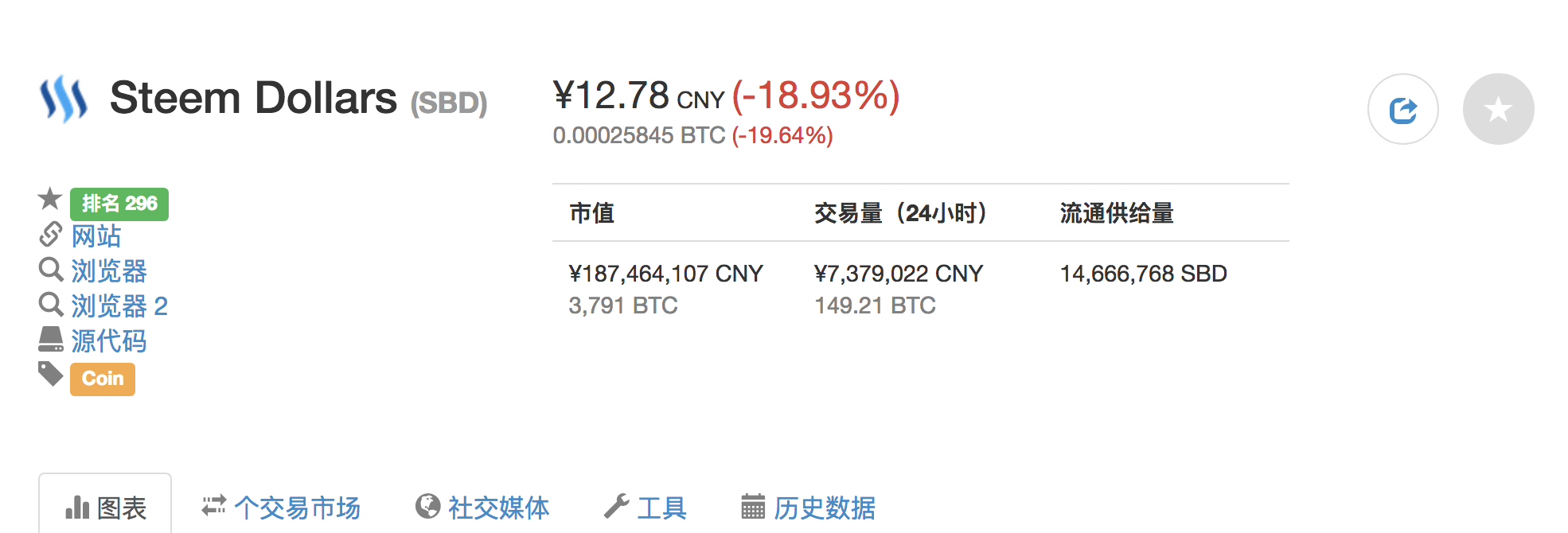Switch to the 工具 tools tab

pos(646,508)
